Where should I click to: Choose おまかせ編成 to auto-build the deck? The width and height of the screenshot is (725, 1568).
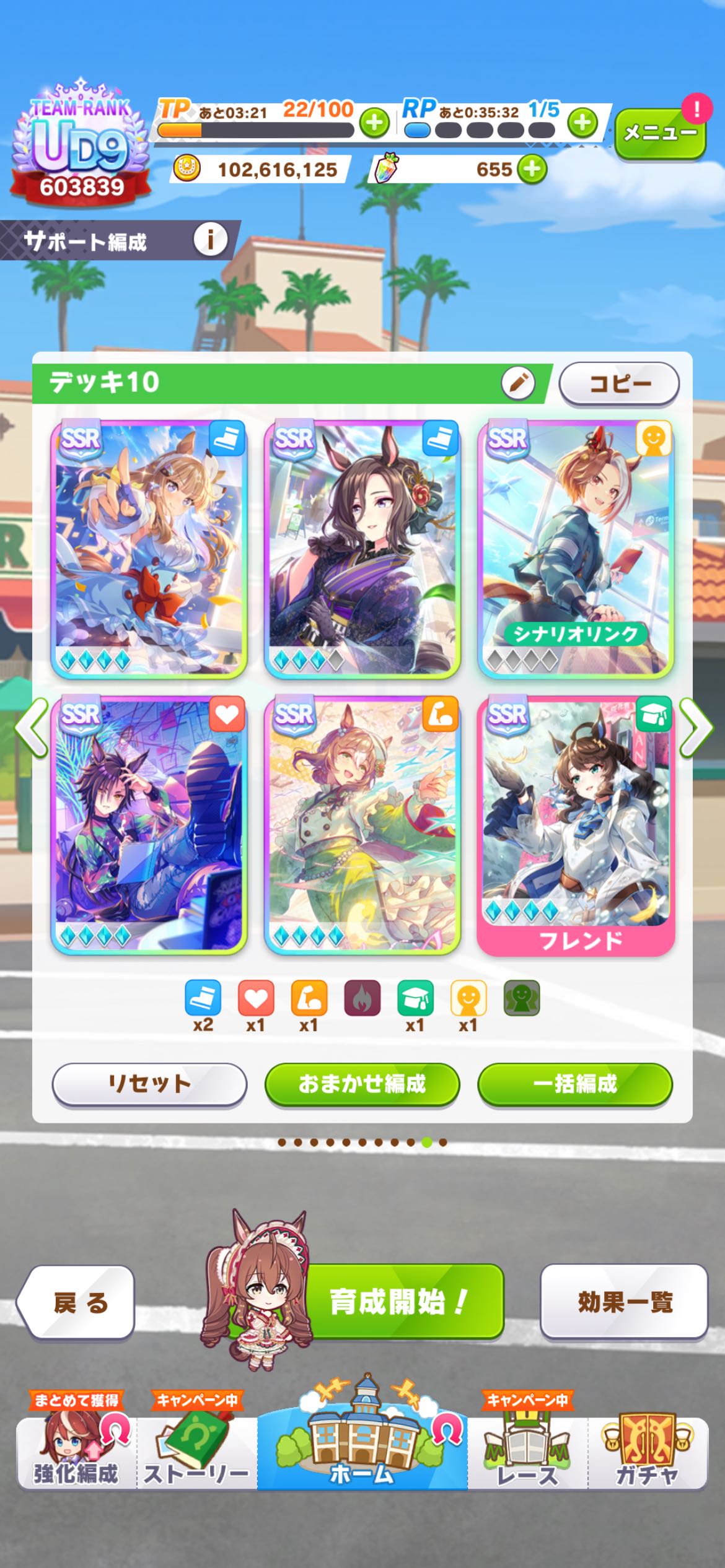[x=362, y=1084]
